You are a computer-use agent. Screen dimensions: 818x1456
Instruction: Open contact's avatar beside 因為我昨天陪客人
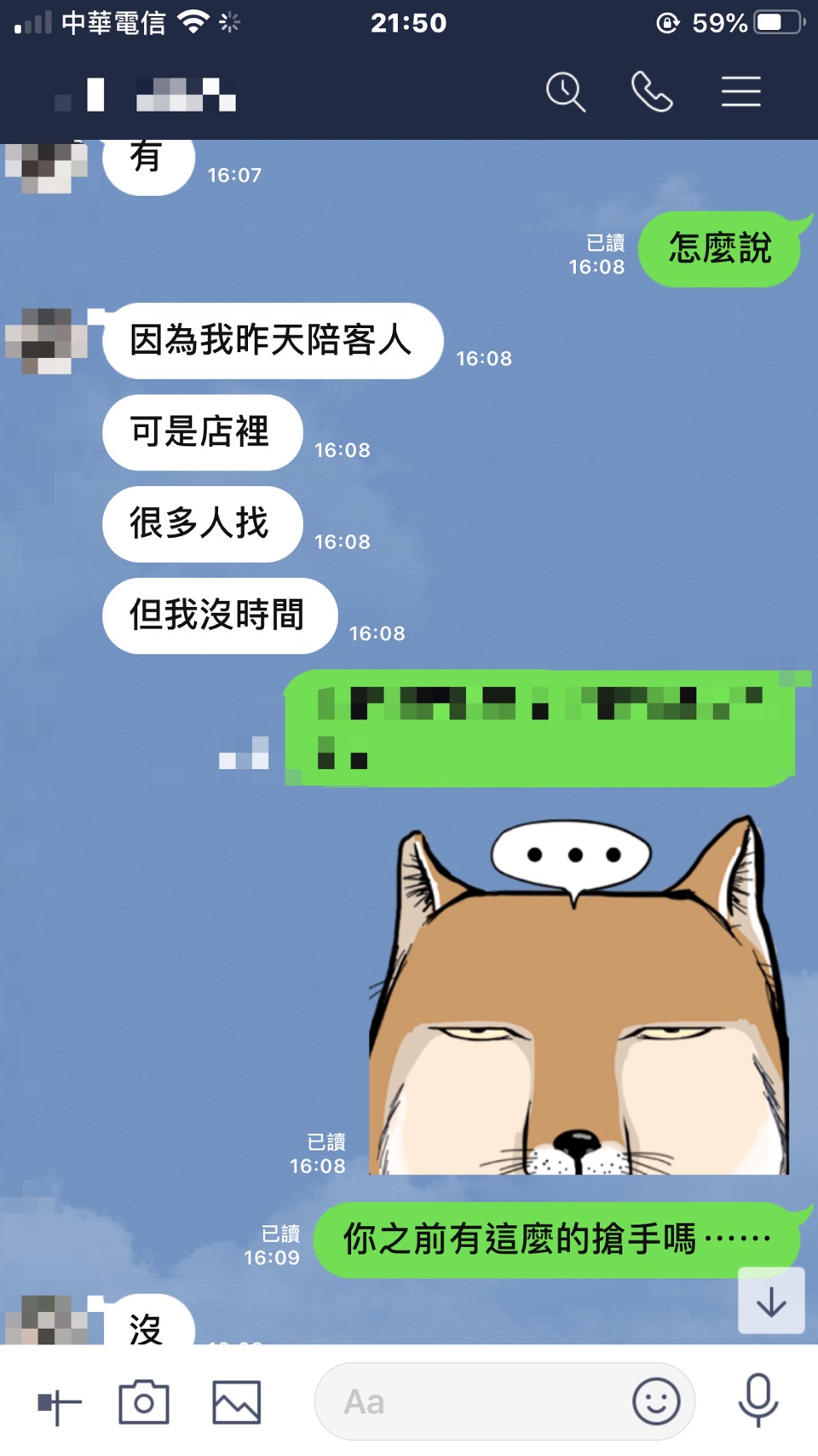coord(47,341)
